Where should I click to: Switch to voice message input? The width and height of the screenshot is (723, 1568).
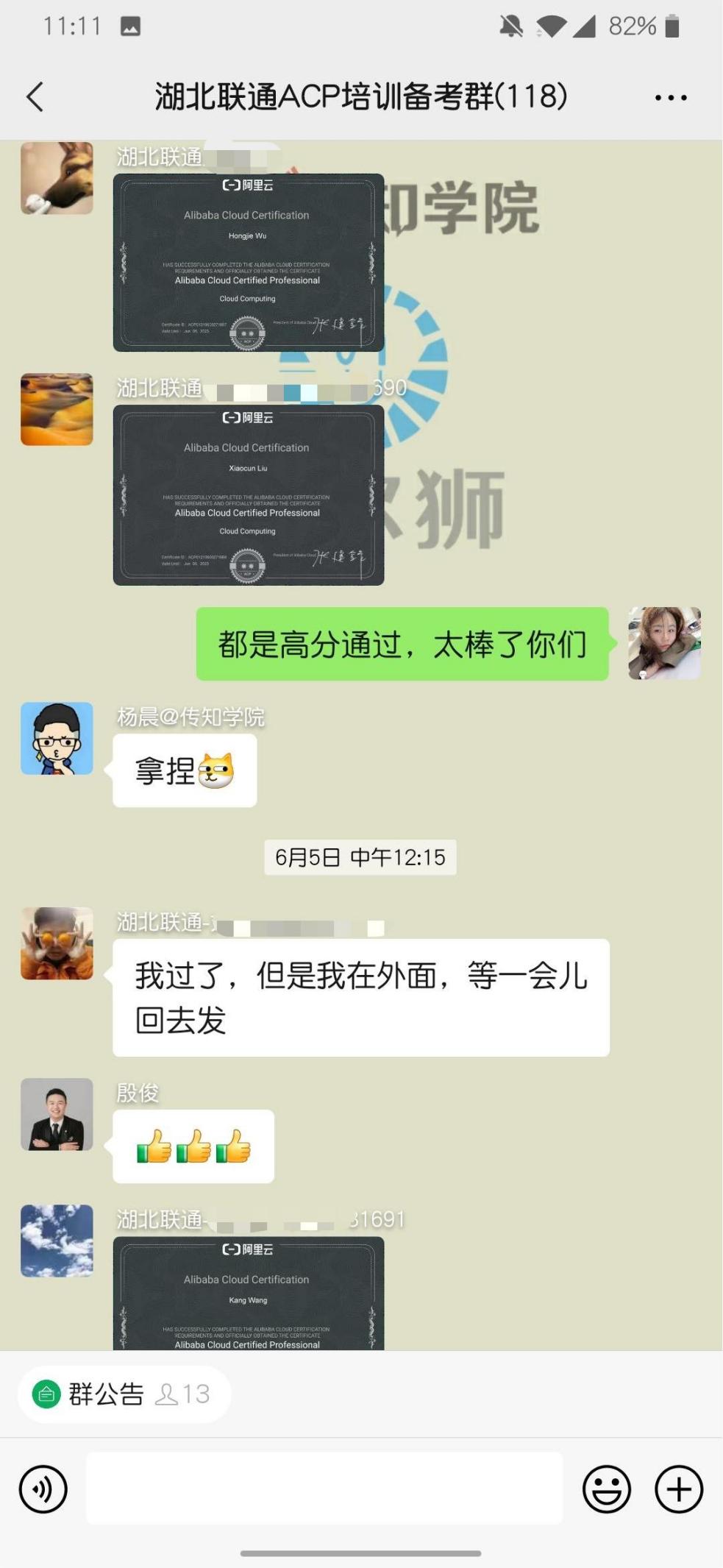(x=43, y=1489)
